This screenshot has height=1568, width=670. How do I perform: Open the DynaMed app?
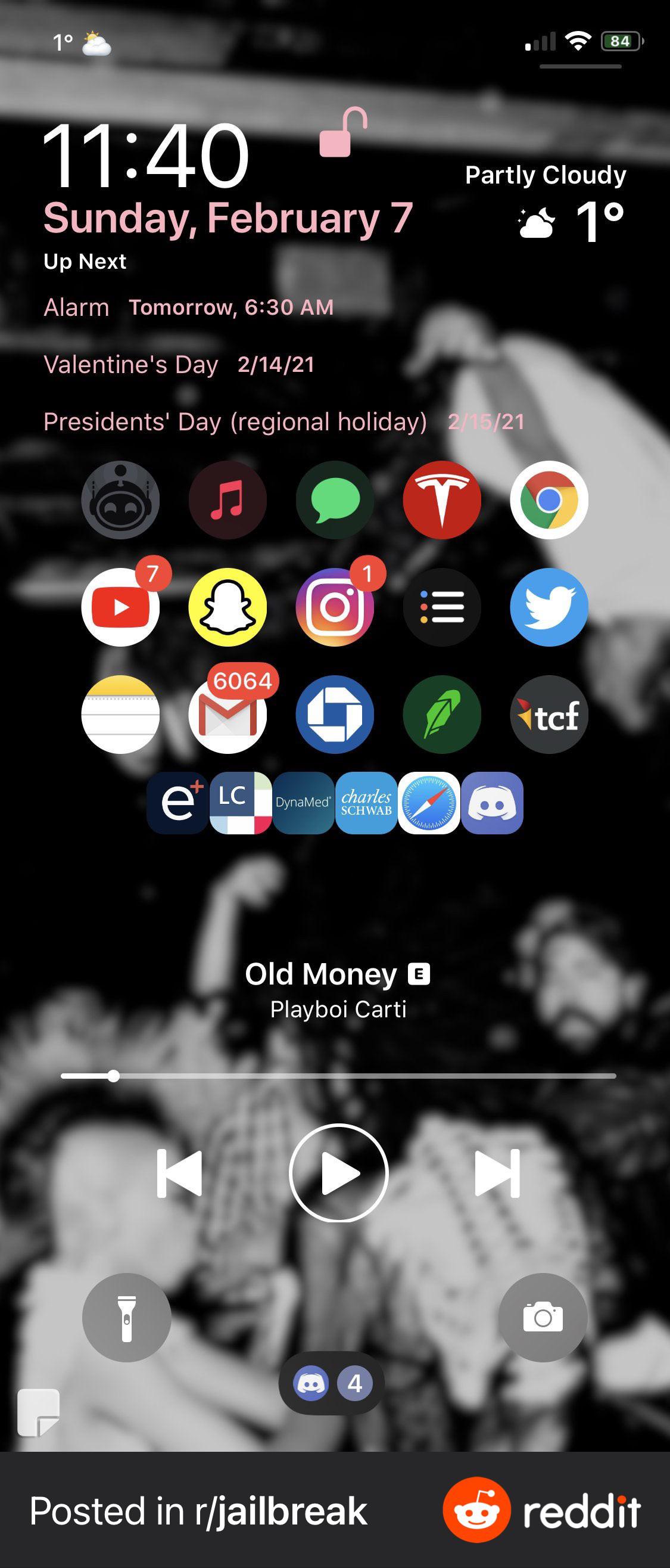point(303,803)
